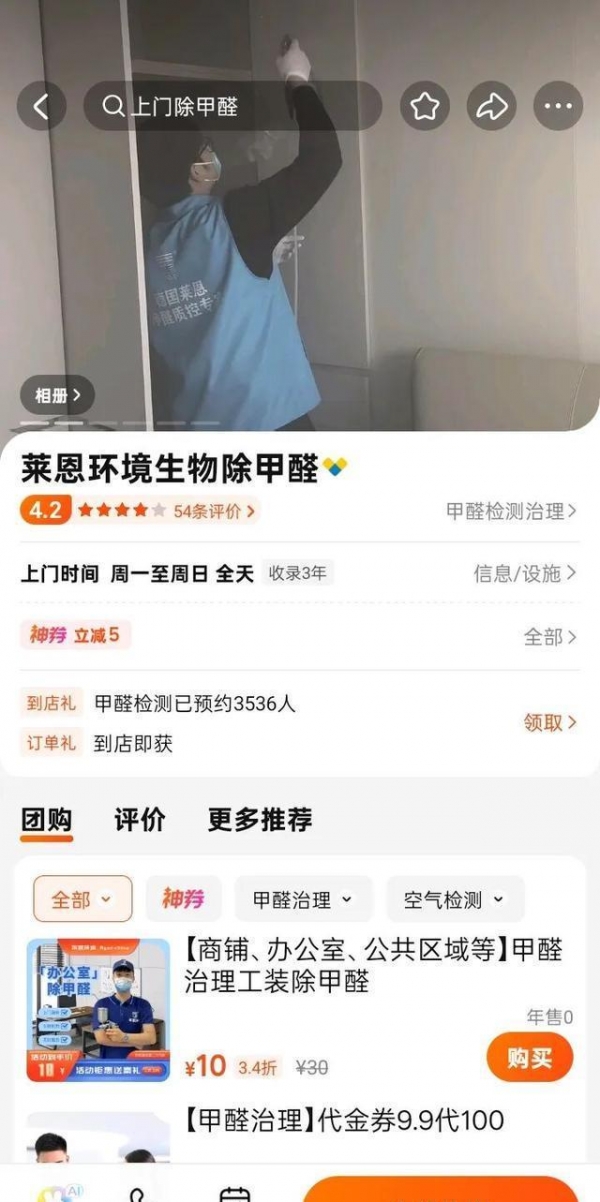
Task: Favorite this shop with the star icon
Action: click(425, 106)
